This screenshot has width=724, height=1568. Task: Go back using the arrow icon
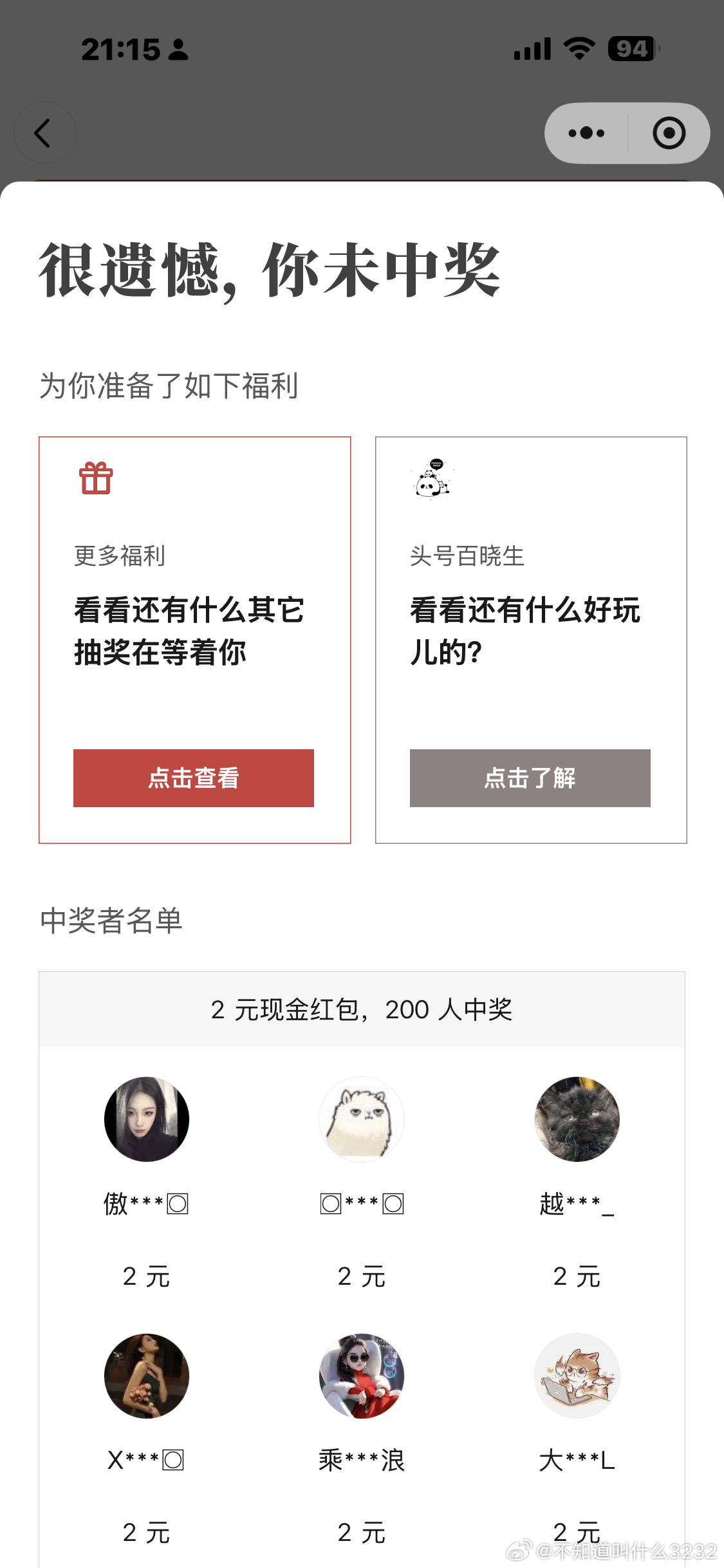pos(44,133)
